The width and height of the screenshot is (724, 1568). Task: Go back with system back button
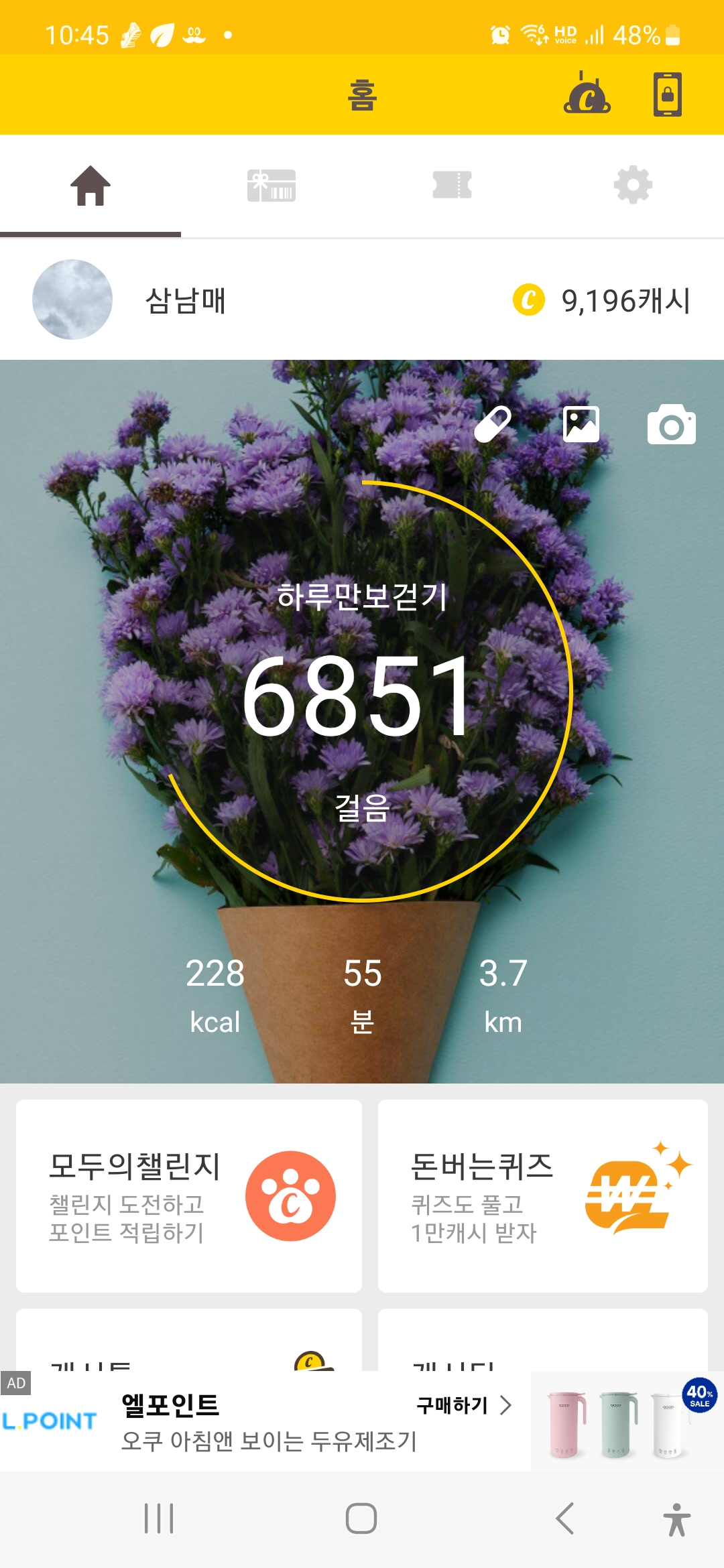[565, 1518]
